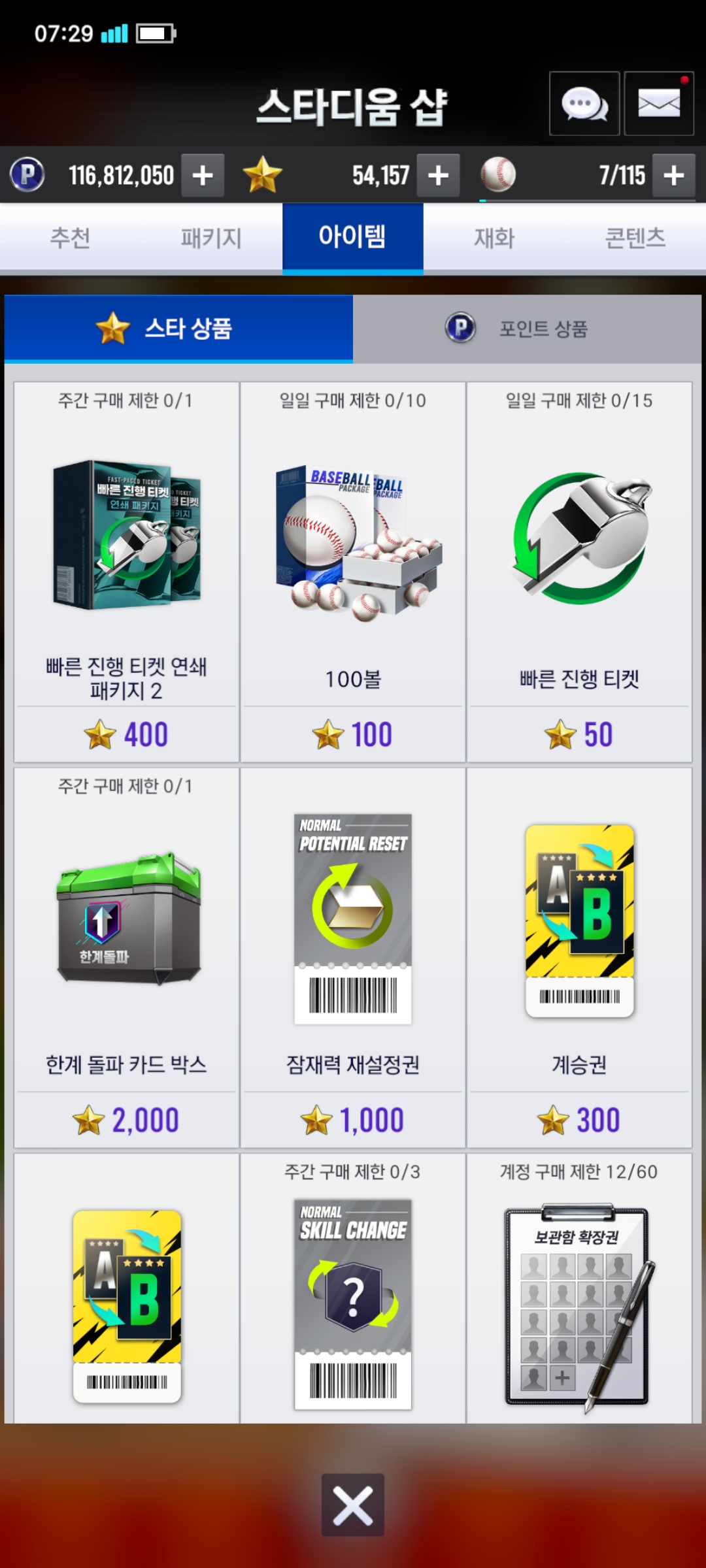
Task: Open the 콘텐츠 tab
Action: (635, 238)
